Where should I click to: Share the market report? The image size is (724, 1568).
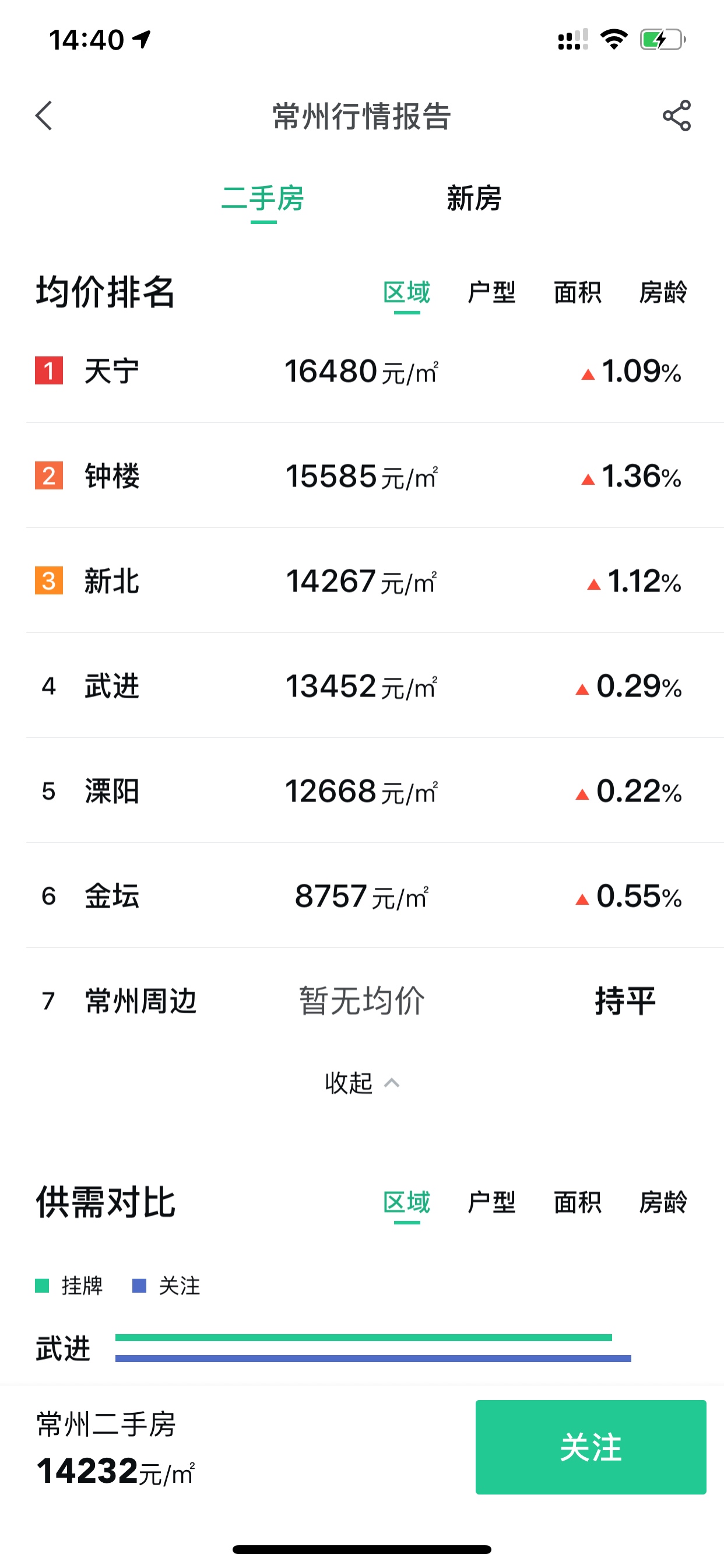pos(677,116)
